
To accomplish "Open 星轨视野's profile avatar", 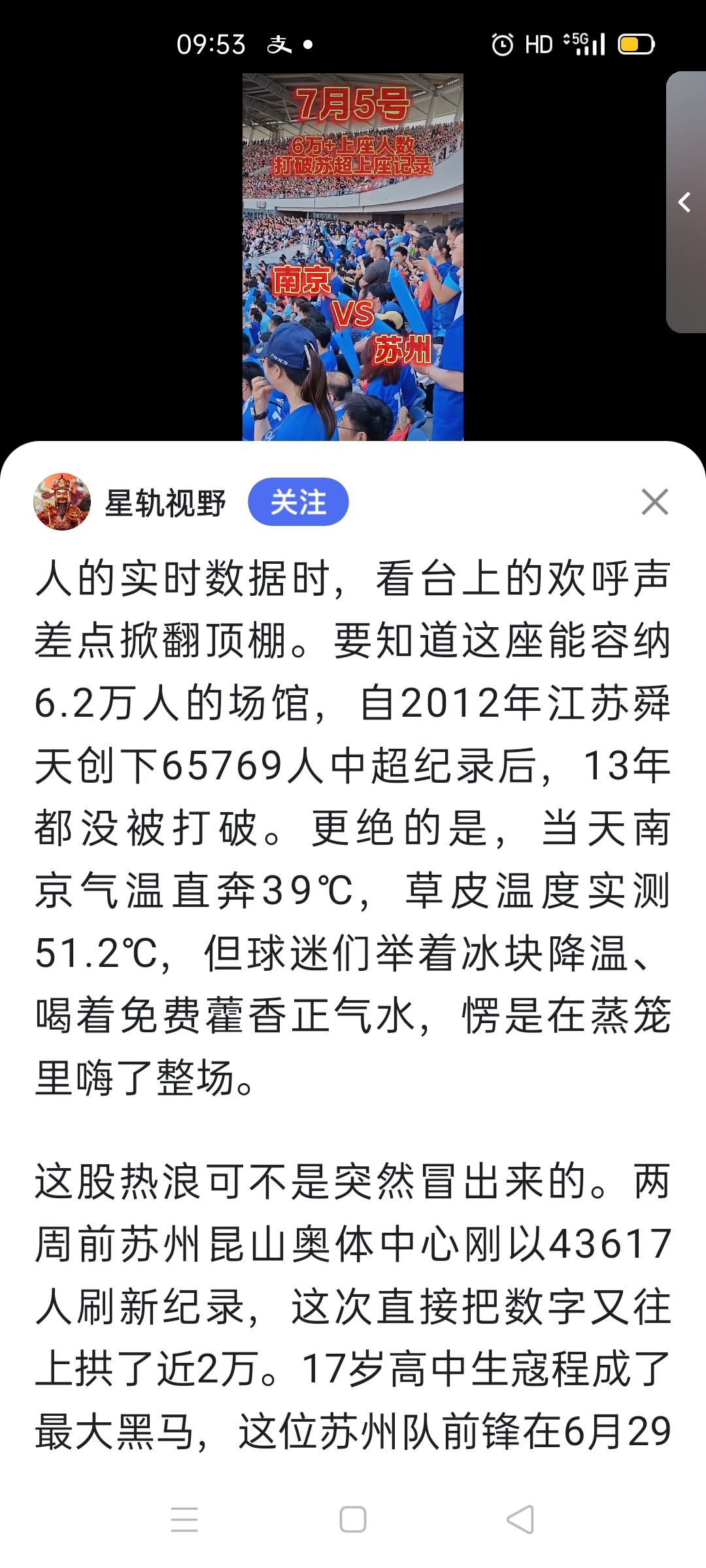I will (62, 502).
